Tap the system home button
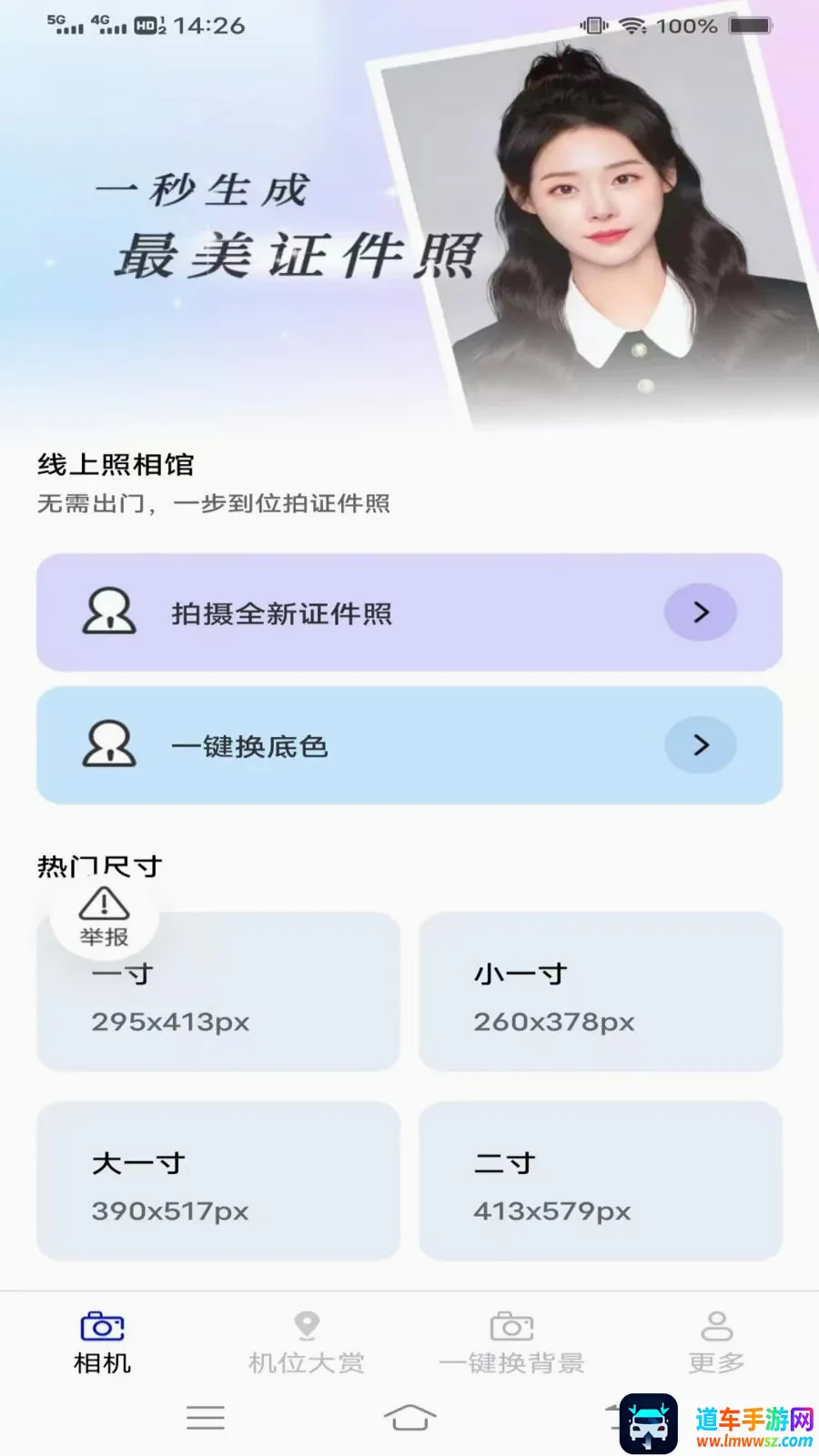 click(x=409, y=1418)
